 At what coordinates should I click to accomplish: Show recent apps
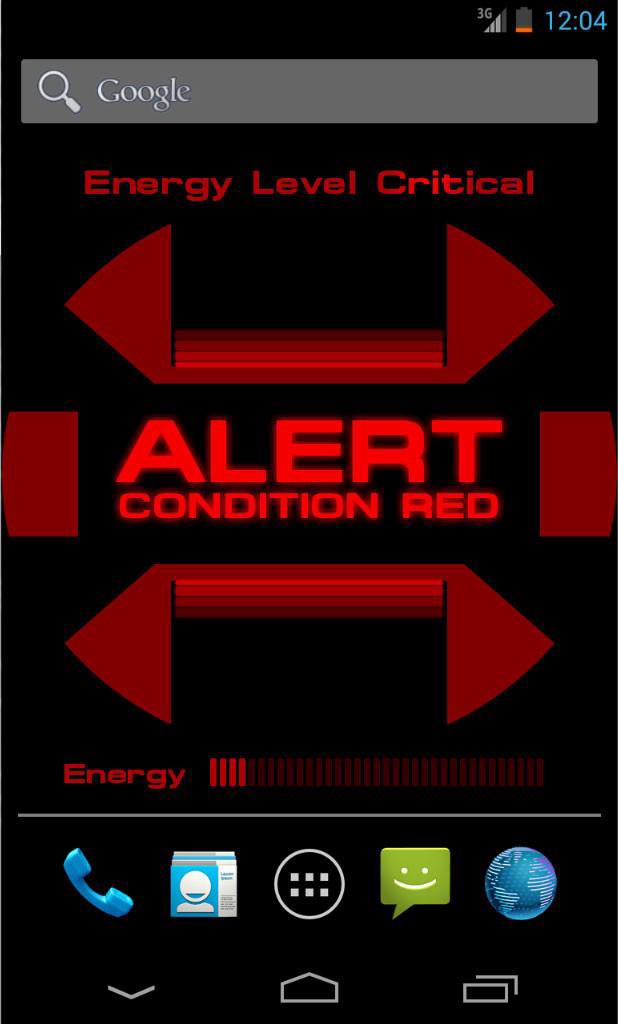point(490,988)
